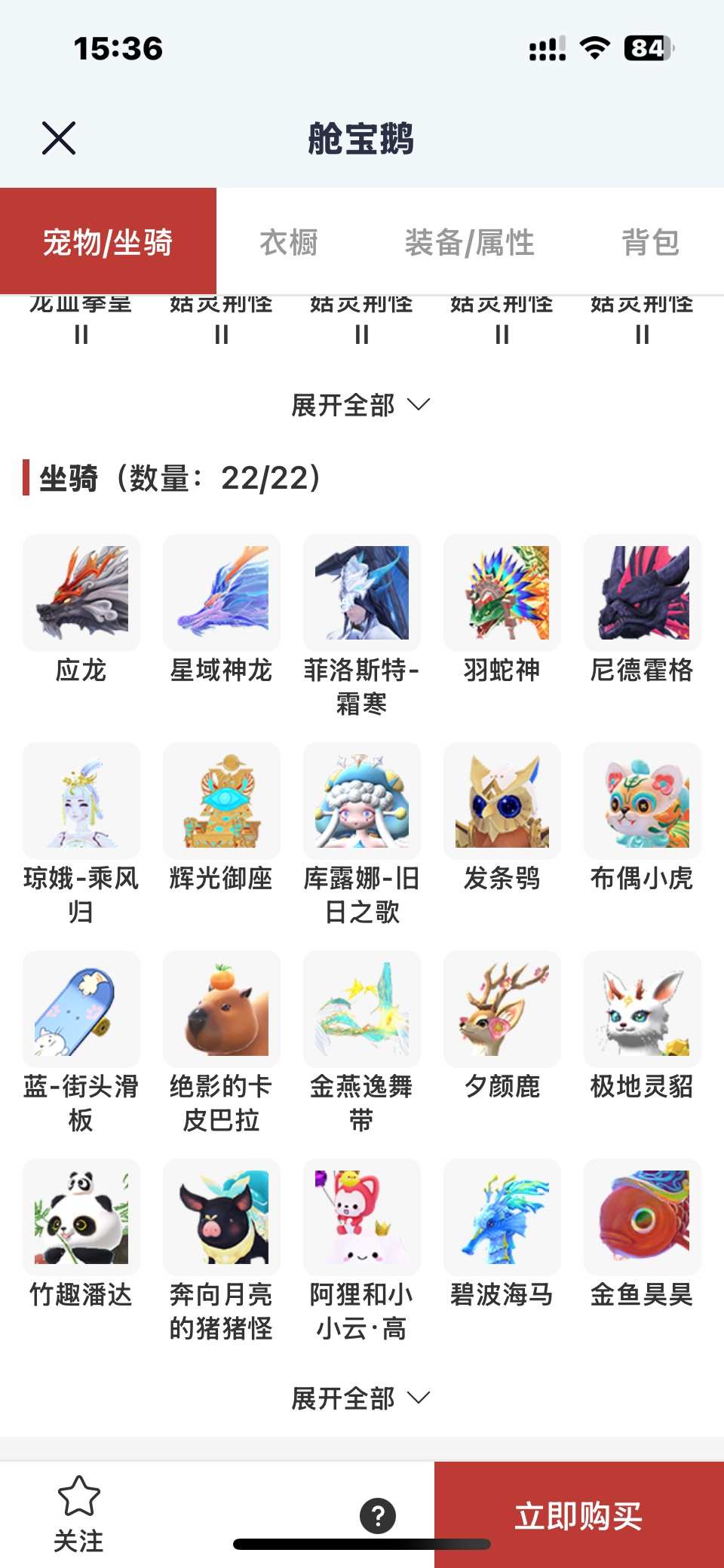
Task: Switch to the 衣橱 tab
Action: (x=289, y=243)
